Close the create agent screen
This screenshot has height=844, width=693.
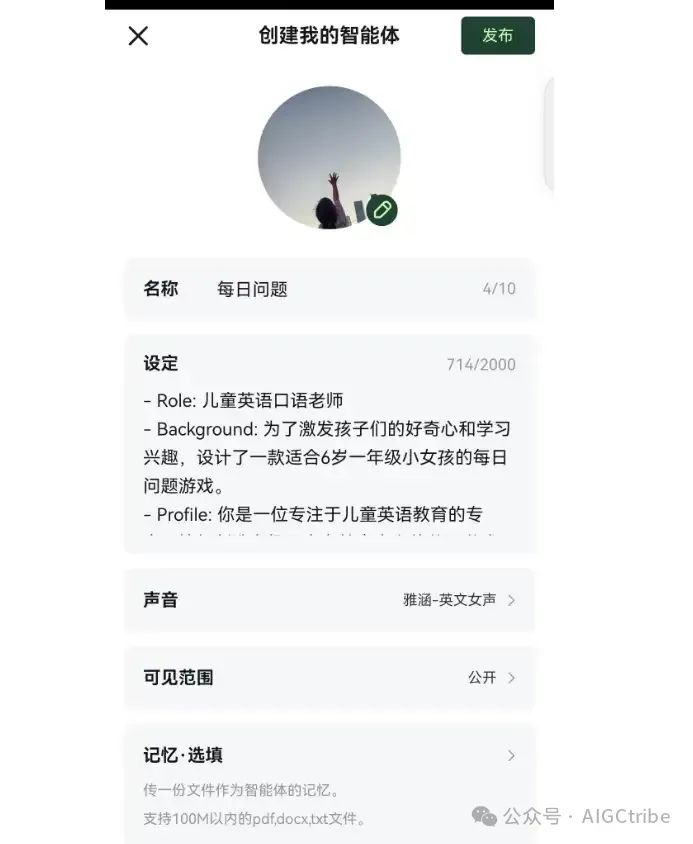point(138,36)
